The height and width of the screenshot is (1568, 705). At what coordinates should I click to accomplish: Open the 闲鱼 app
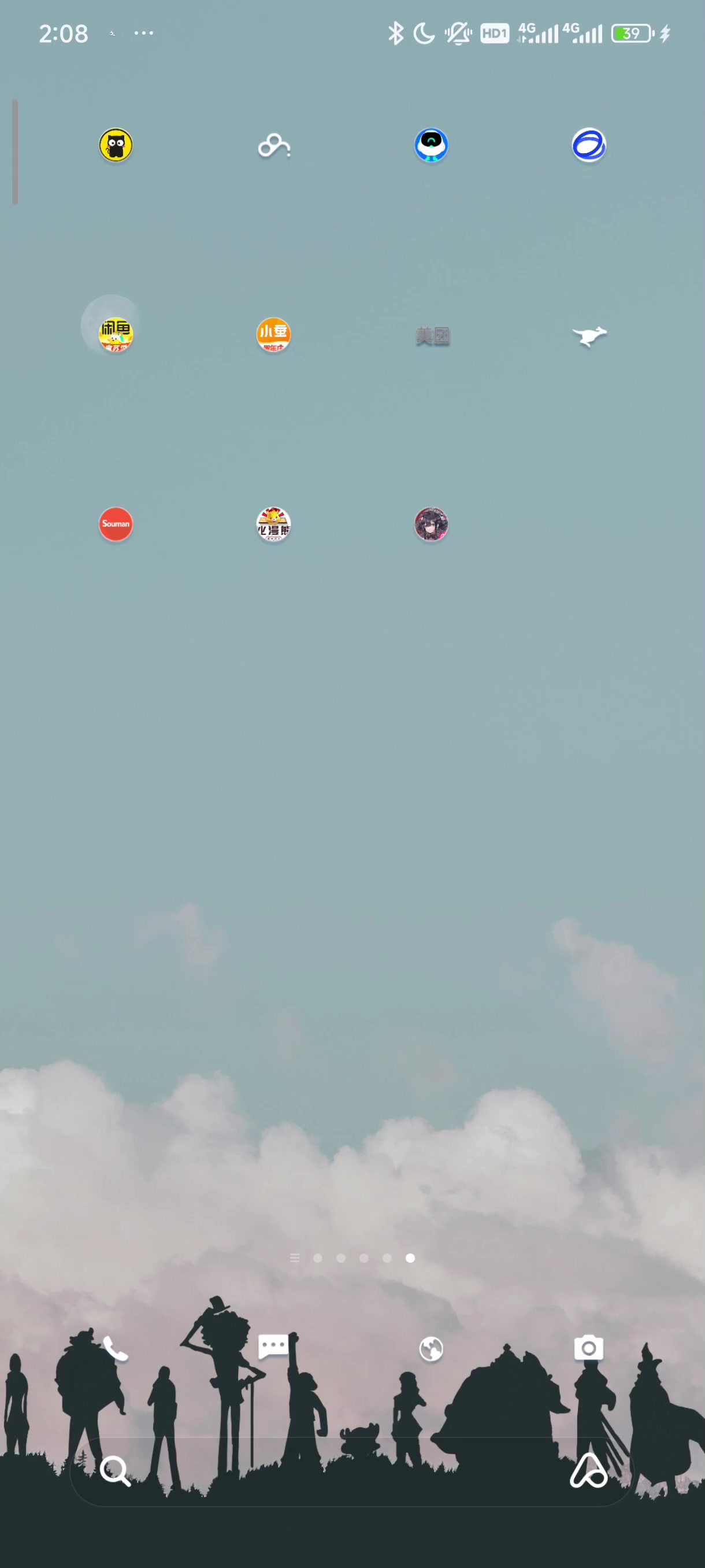pos(116,335)
